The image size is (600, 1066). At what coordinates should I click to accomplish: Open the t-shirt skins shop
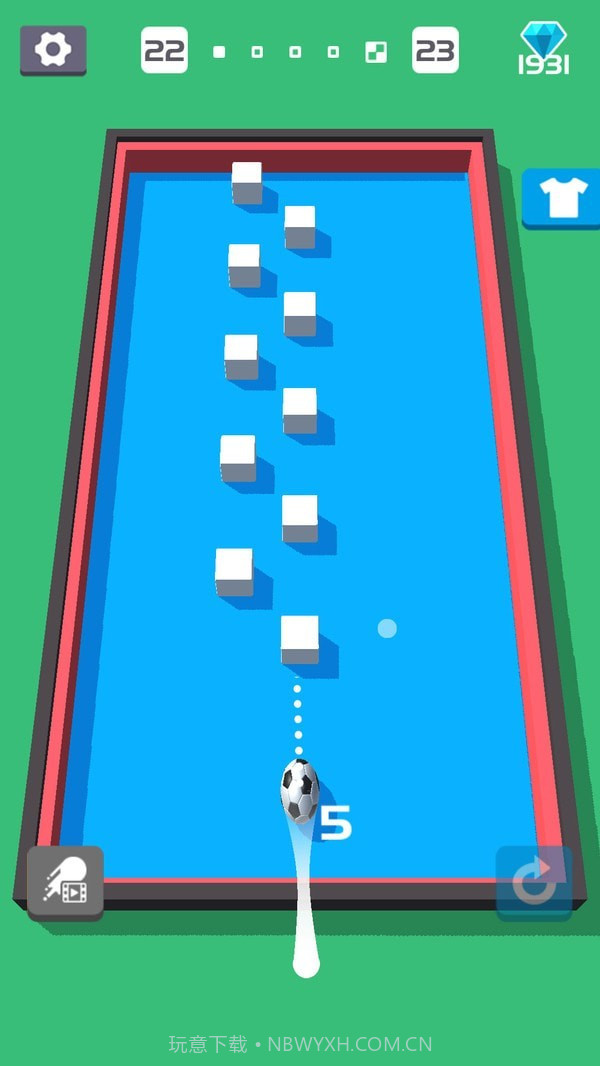563,197
